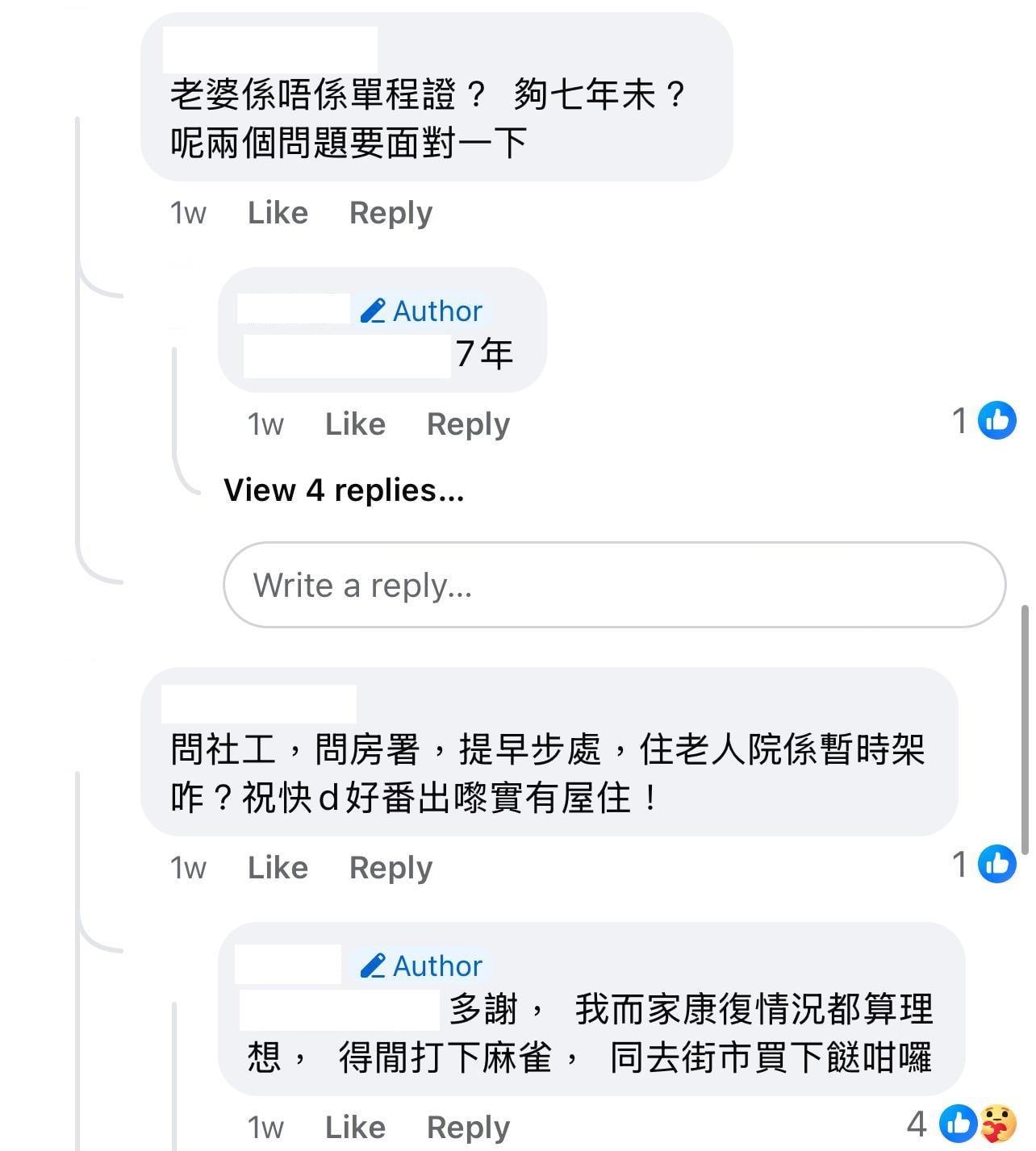Like the comment asking 老婆係唔係單程證
The width and height of the screenshot is (1036, 1151).
278,213
